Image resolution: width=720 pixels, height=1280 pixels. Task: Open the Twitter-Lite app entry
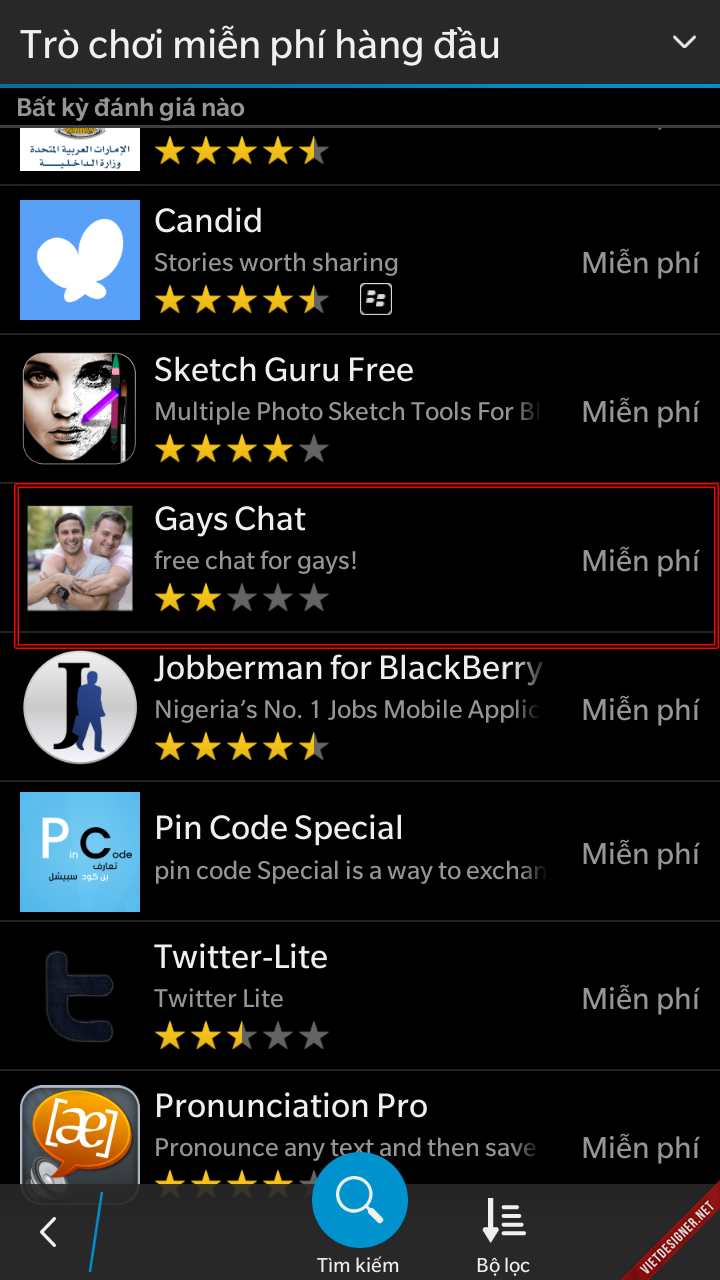(360, 996)
